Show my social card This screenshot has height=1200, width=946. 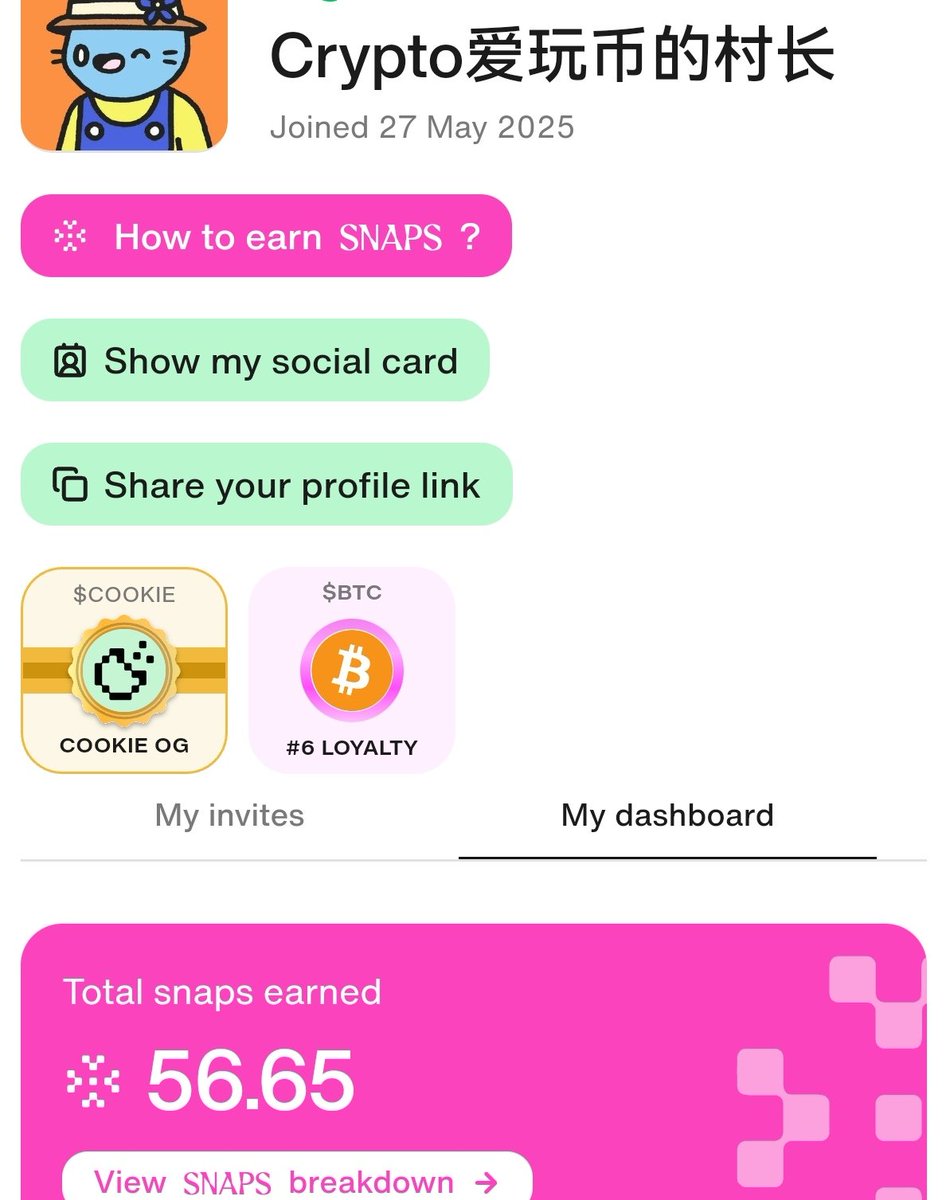255,361
